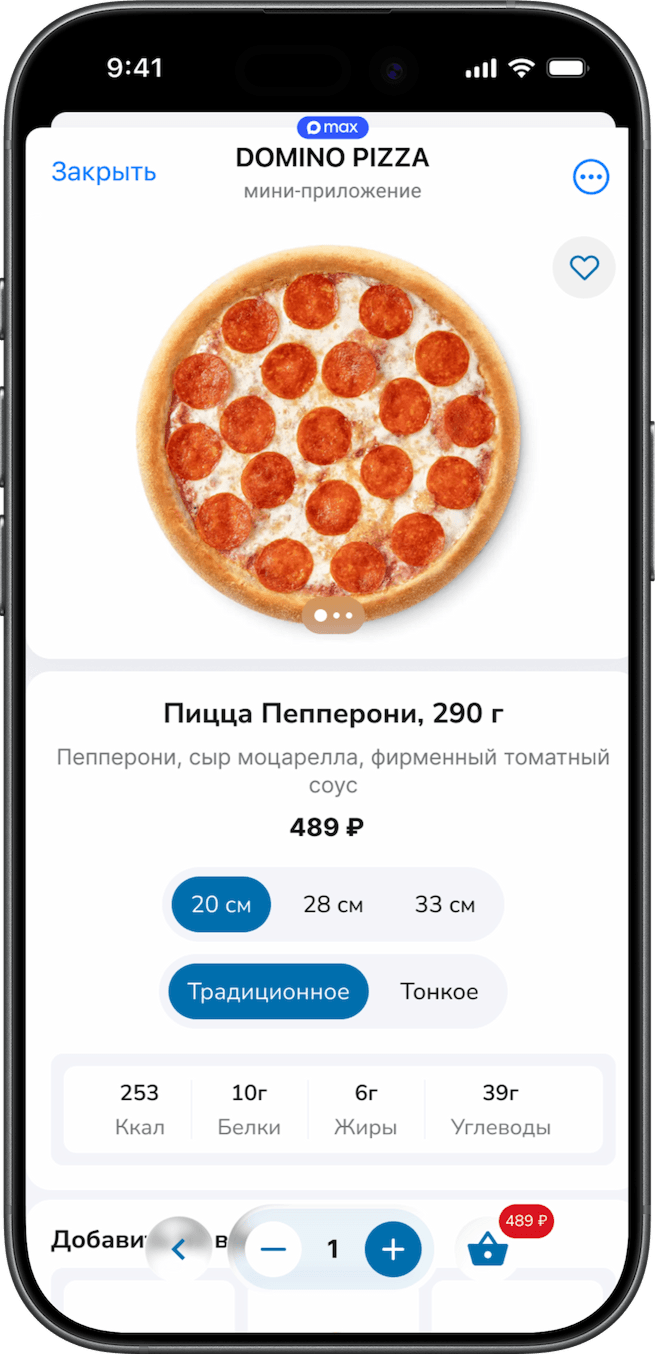Choose the 28 см size
Viewport: 655px width, 1354px height.
(333, 905)
